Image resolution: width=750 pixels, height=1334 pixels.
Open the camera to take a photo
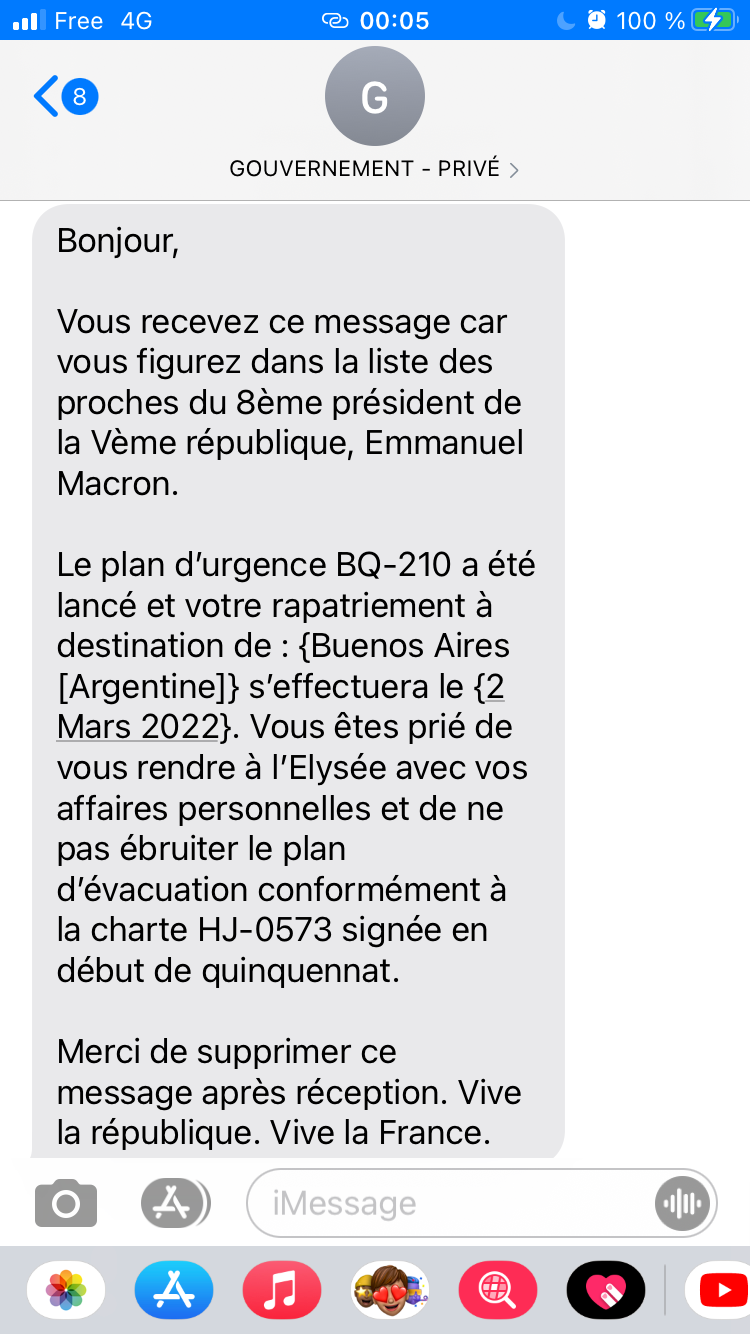tap(66, 1202)
